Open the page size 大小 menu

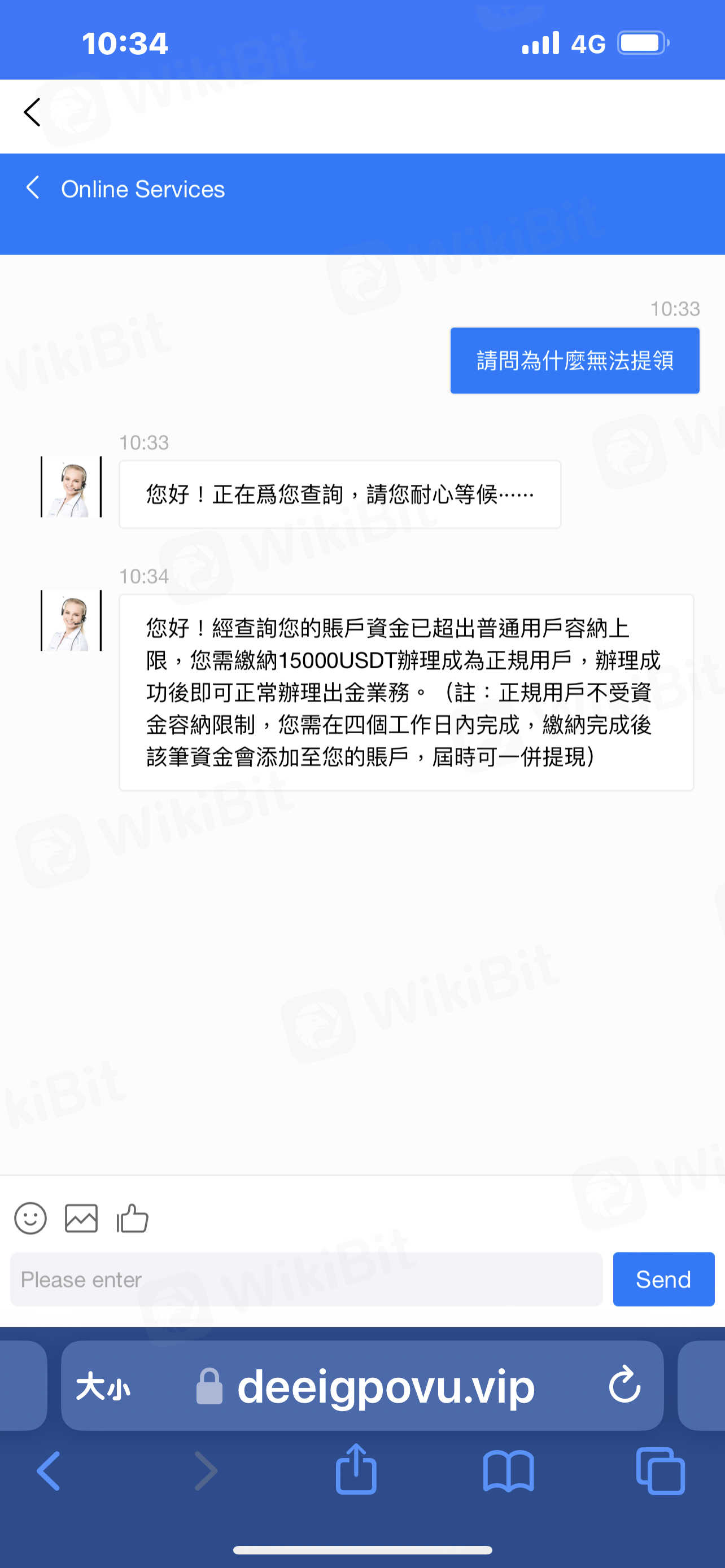coord(103,1387)
